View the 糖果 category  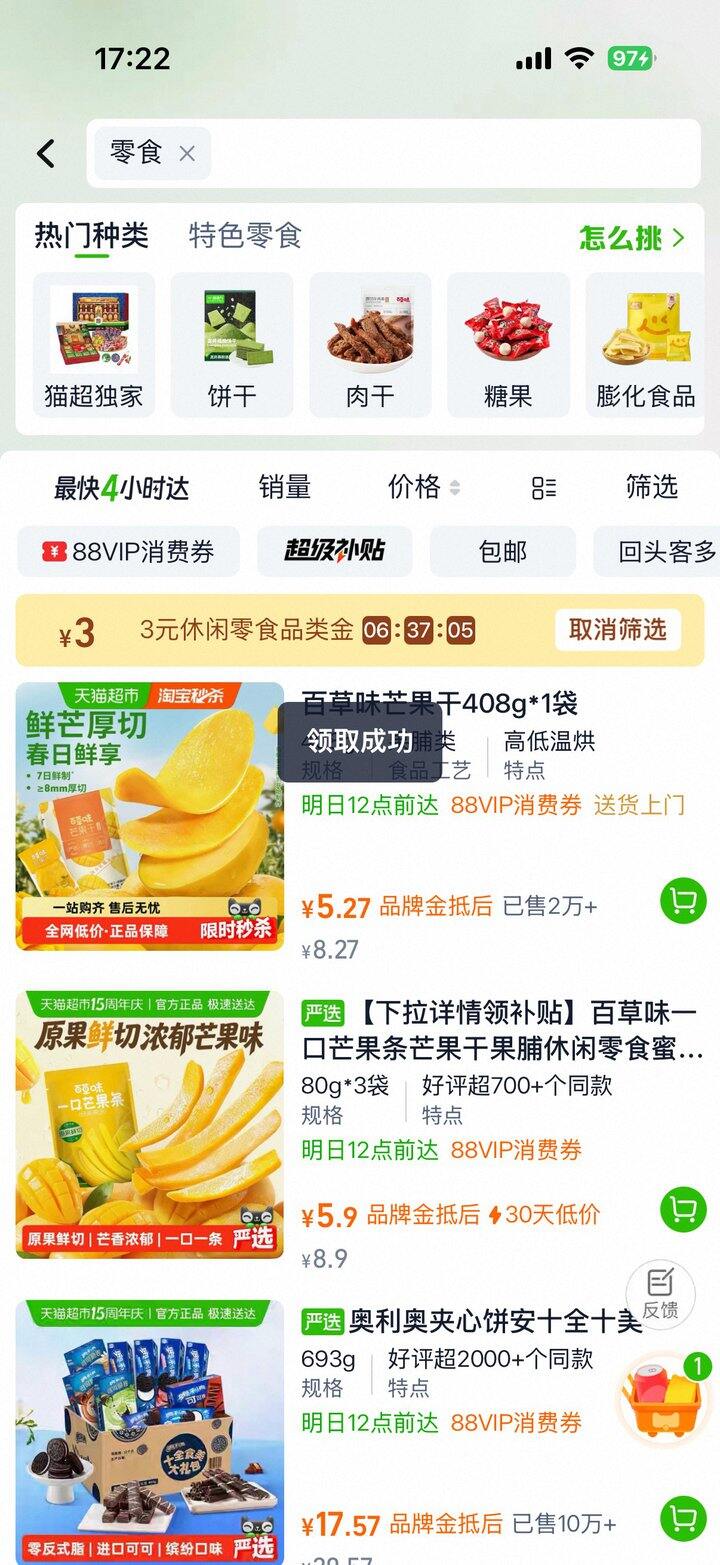[x=508, y=344]
